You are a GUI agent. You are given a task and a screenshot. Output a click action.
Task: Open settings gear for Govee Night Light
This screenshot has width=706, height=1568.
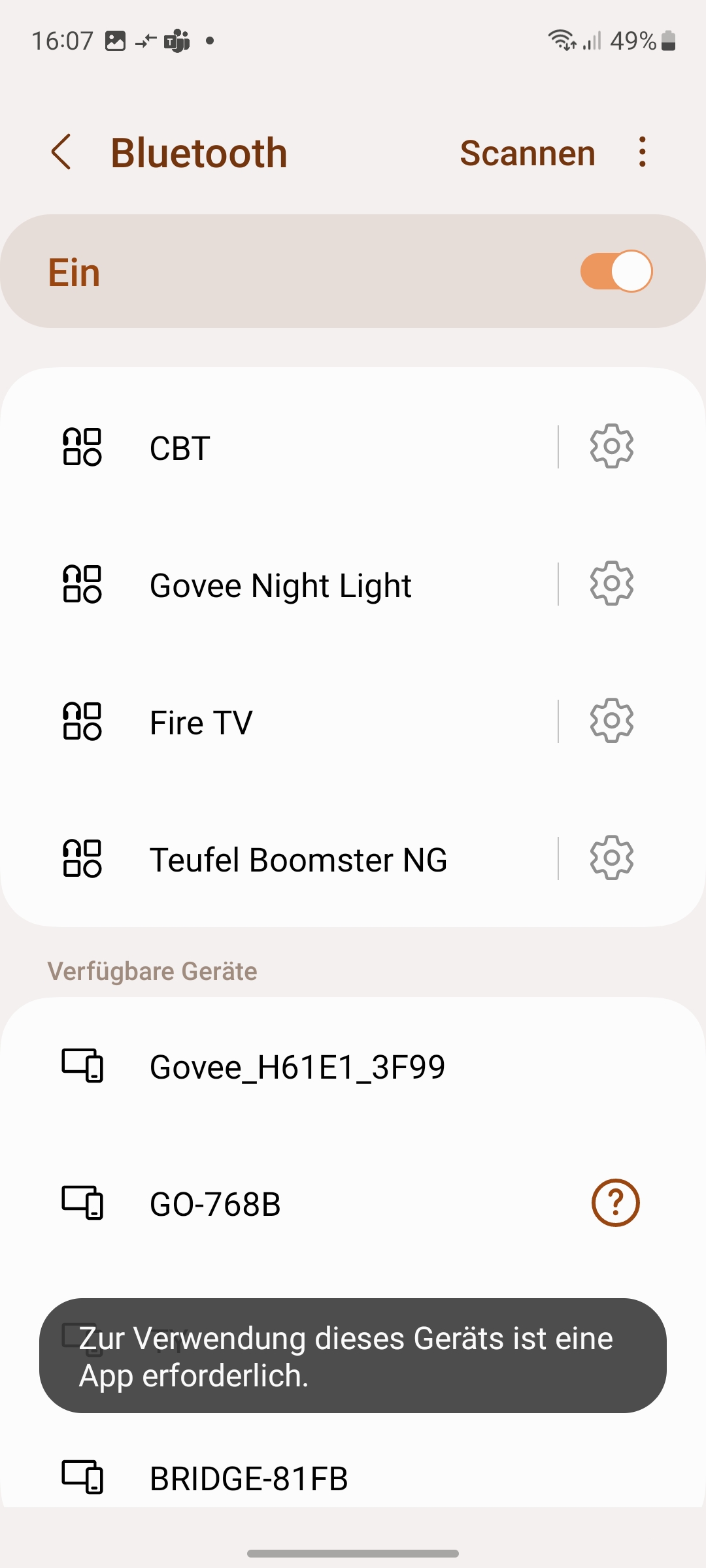[612, 583]
